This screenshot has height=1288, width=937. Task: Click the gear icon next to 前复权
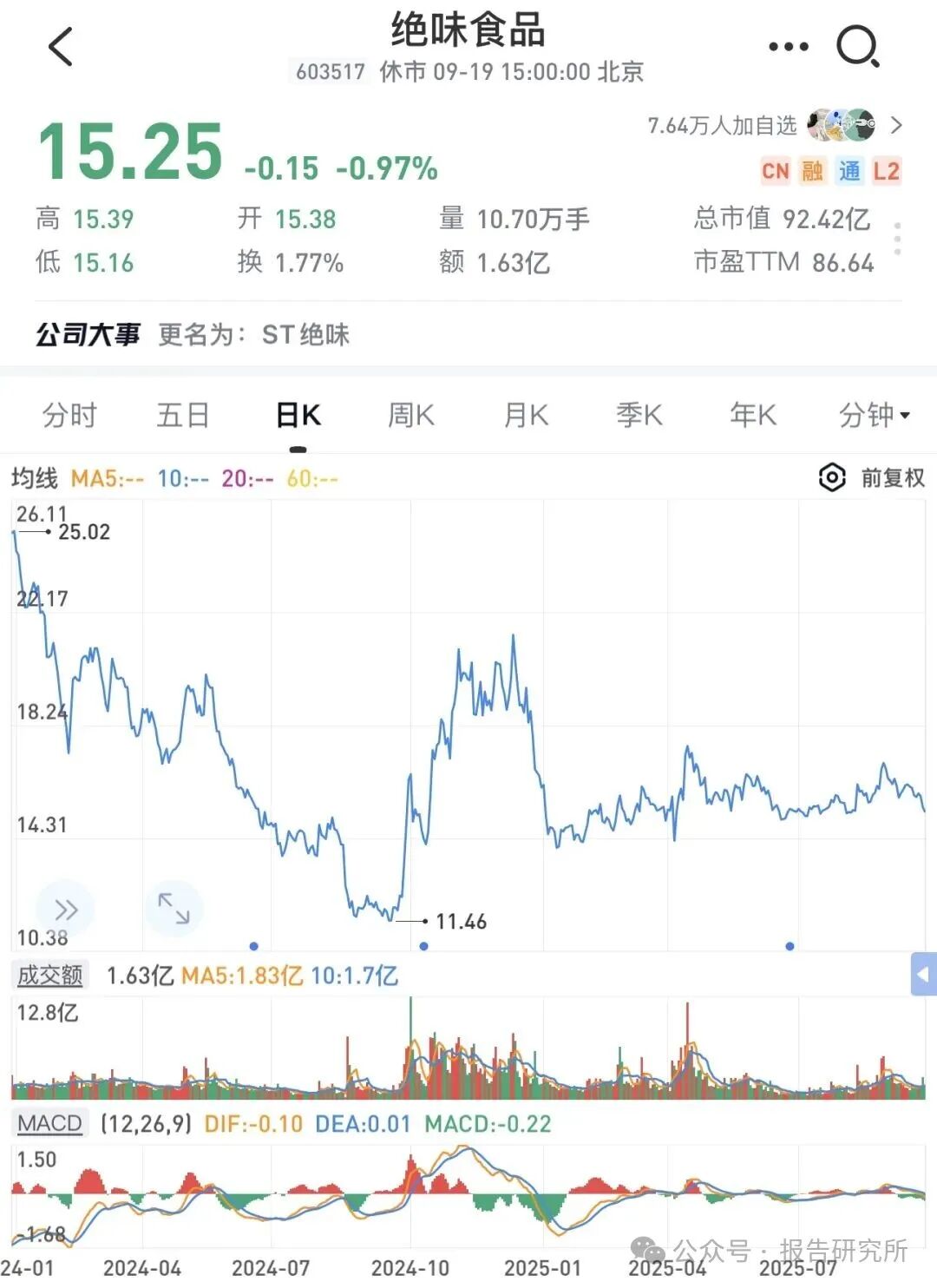coord(830,477)
